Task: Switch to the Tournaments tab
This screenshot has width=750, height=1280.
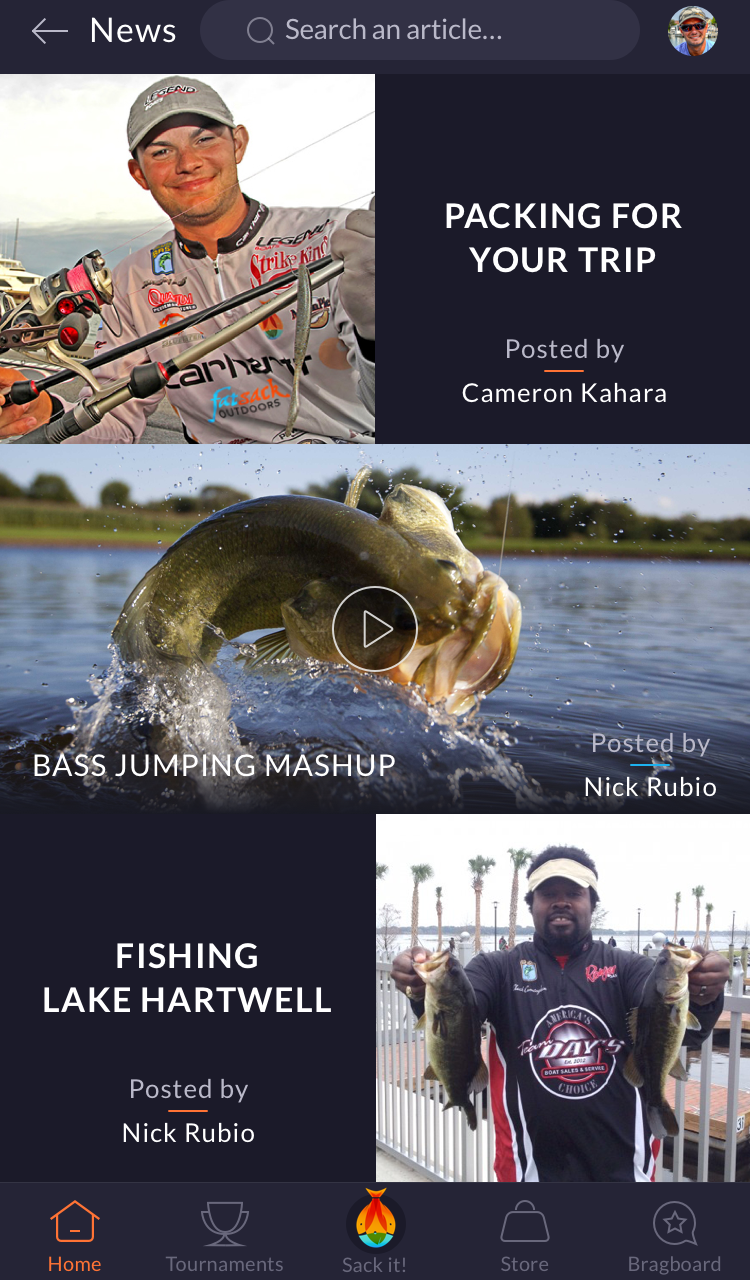Action: click(225, 1235)
